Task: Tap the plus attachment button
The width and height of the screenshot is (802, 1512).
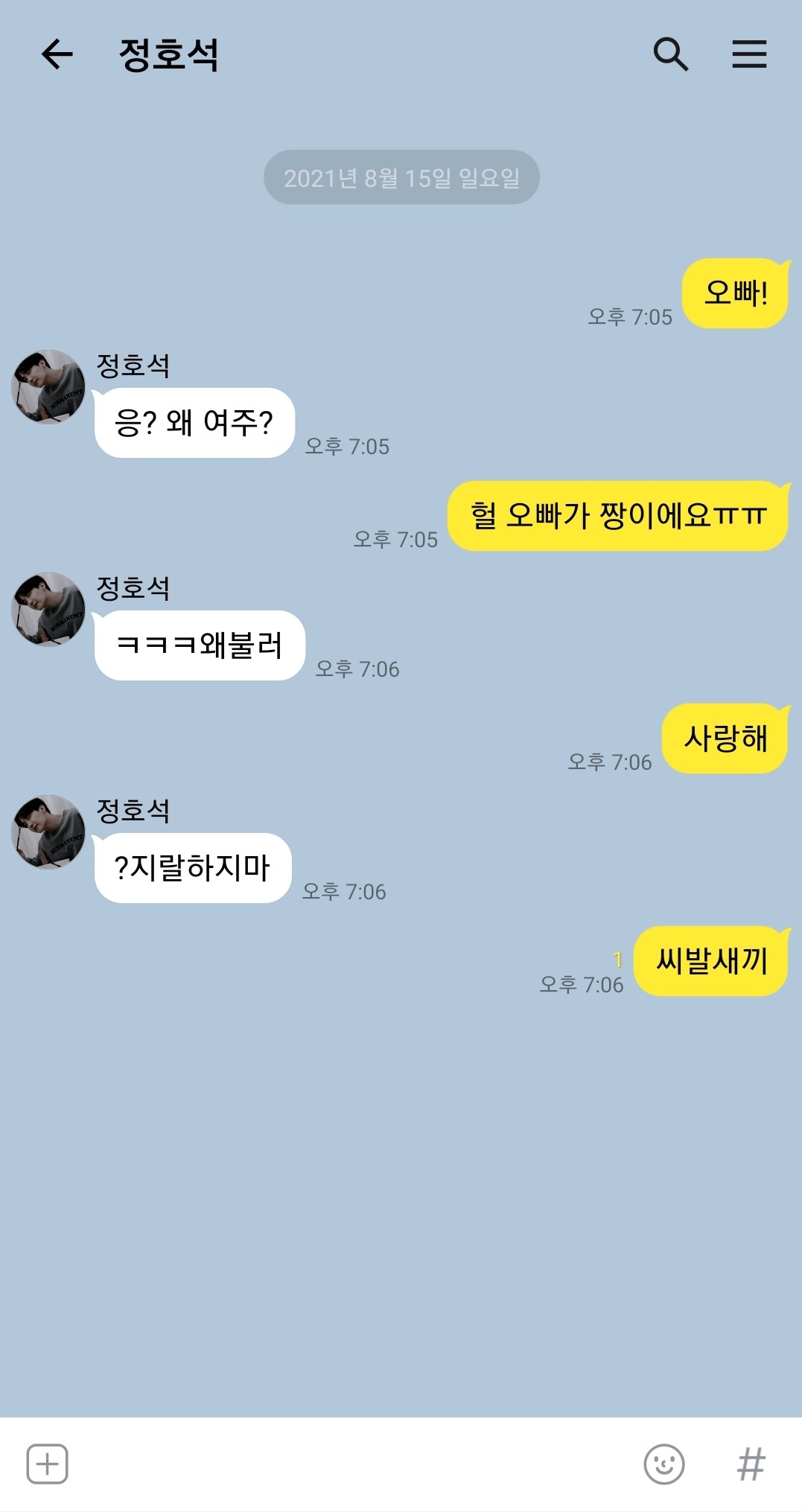Action: click(x=48, y=1464)
